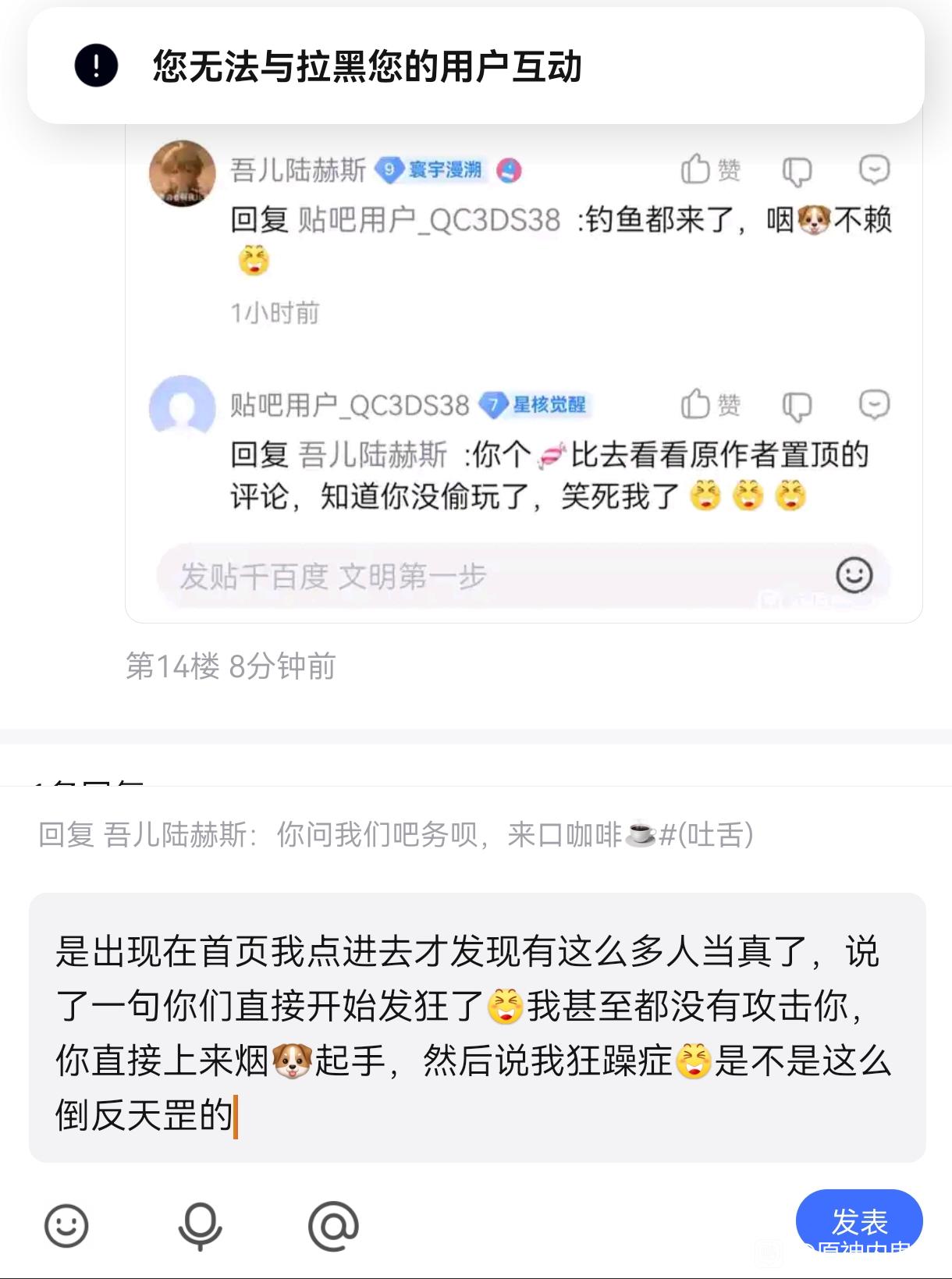Image resolution: width=952 pixels, height=1279 pixels.
Task: Like 贴吧用户_QC3DS38's reply
Action: (x=709, y=404)
